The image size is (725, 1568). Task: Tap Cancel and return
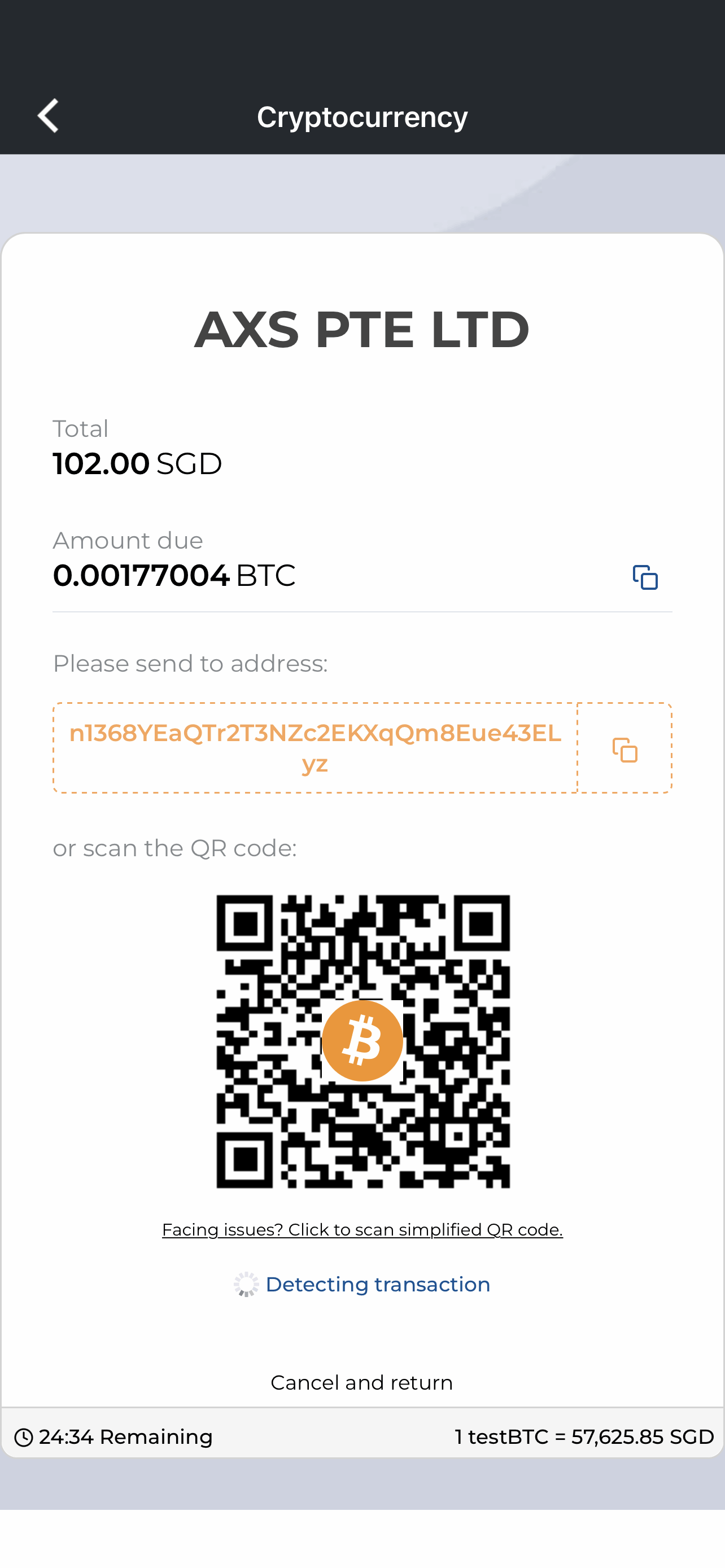361,1382
